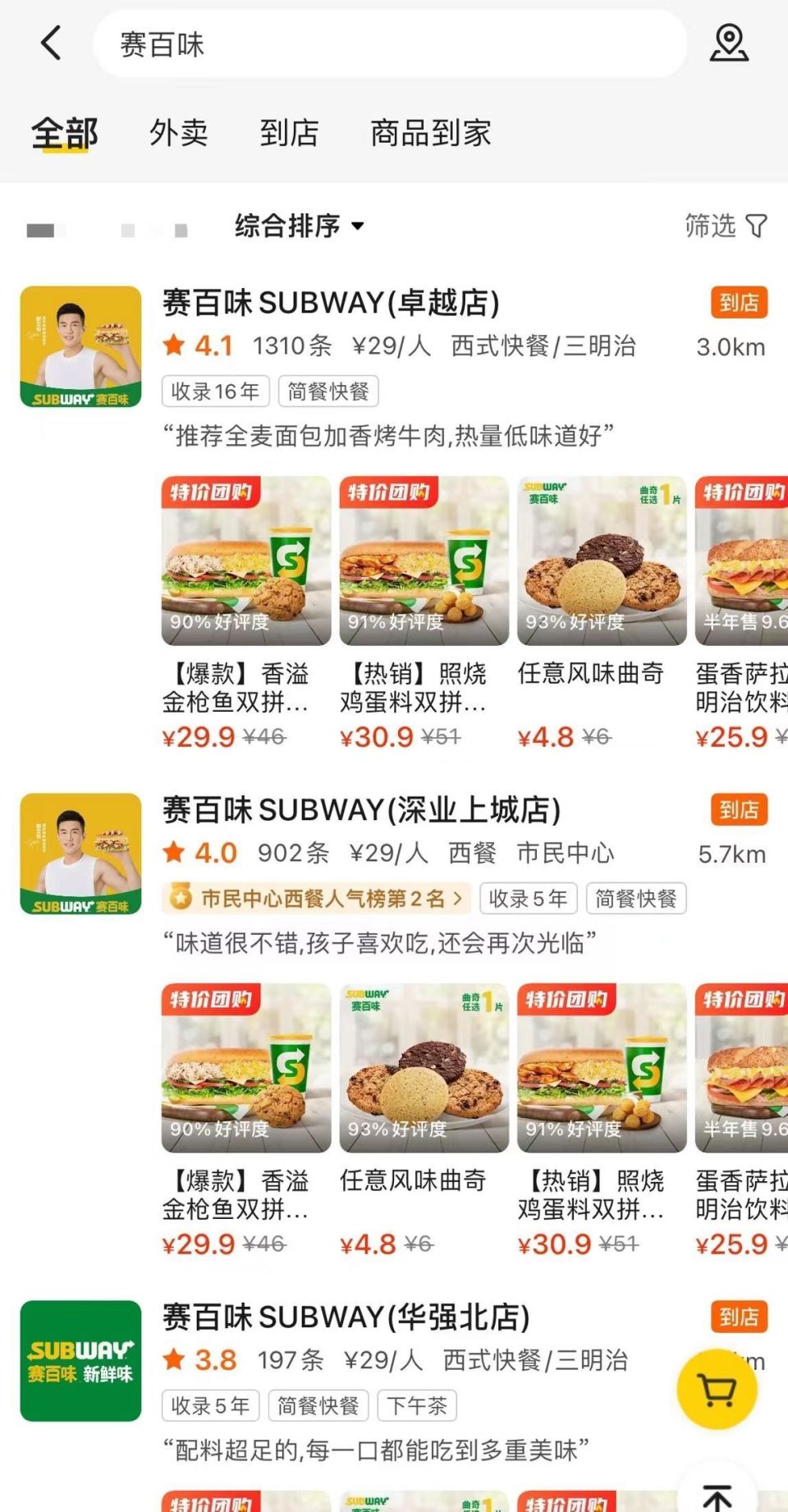Open 赛百味 SUBWAY(华强北店) store page
The image size is (788, 1512).
346,1317
